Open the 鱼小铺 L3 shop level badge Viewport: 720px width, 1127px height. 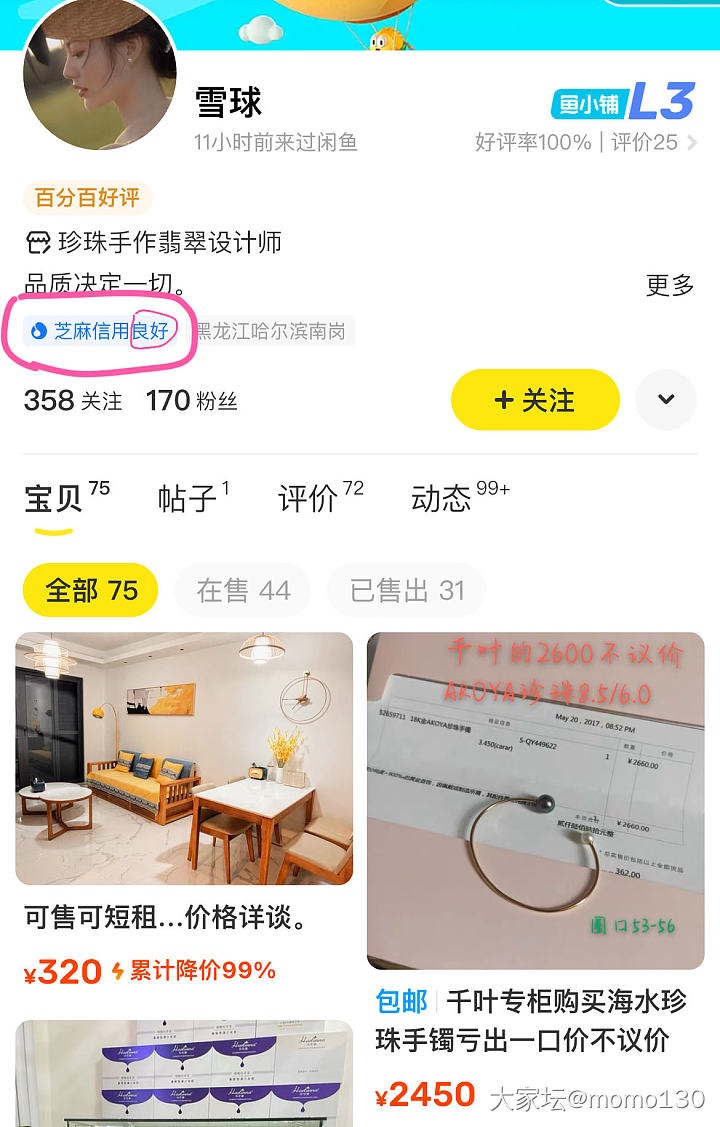pyautogui.click(x=622, y=102)
